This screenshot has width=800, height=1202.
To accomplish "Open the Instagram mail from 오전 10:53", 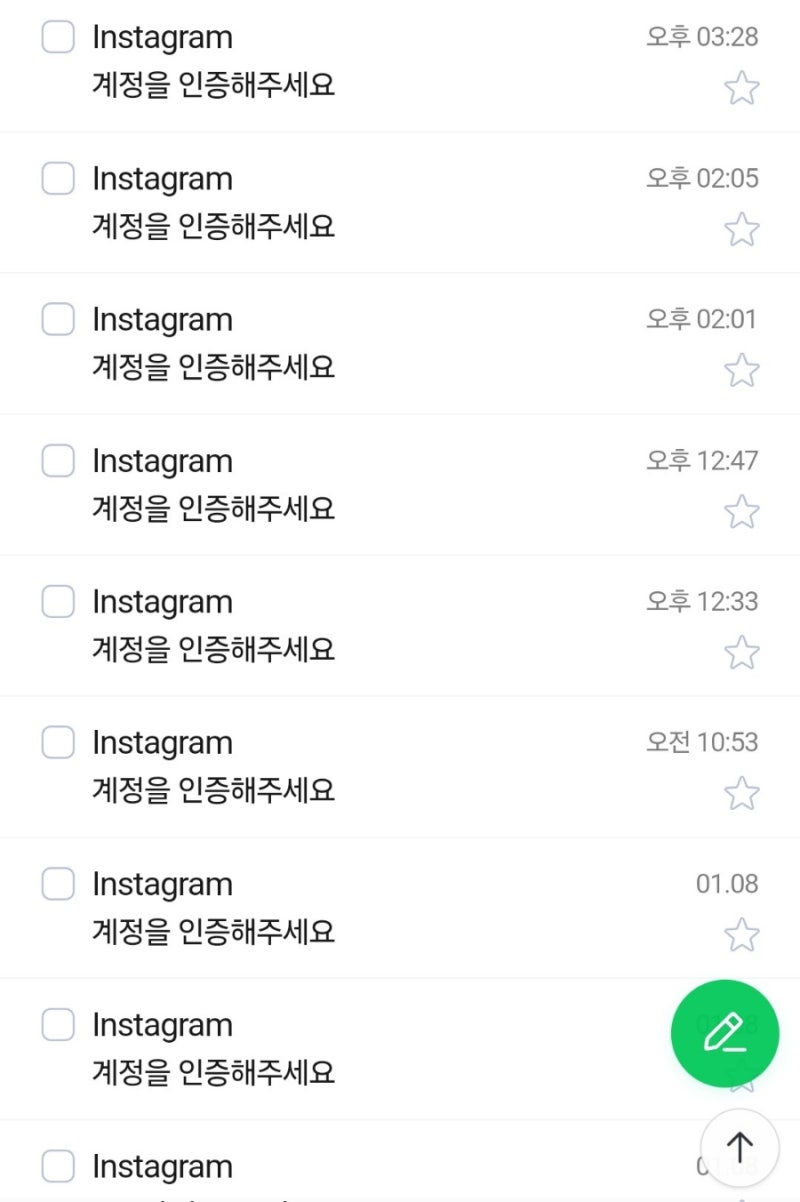I will [x=300, y=765].
